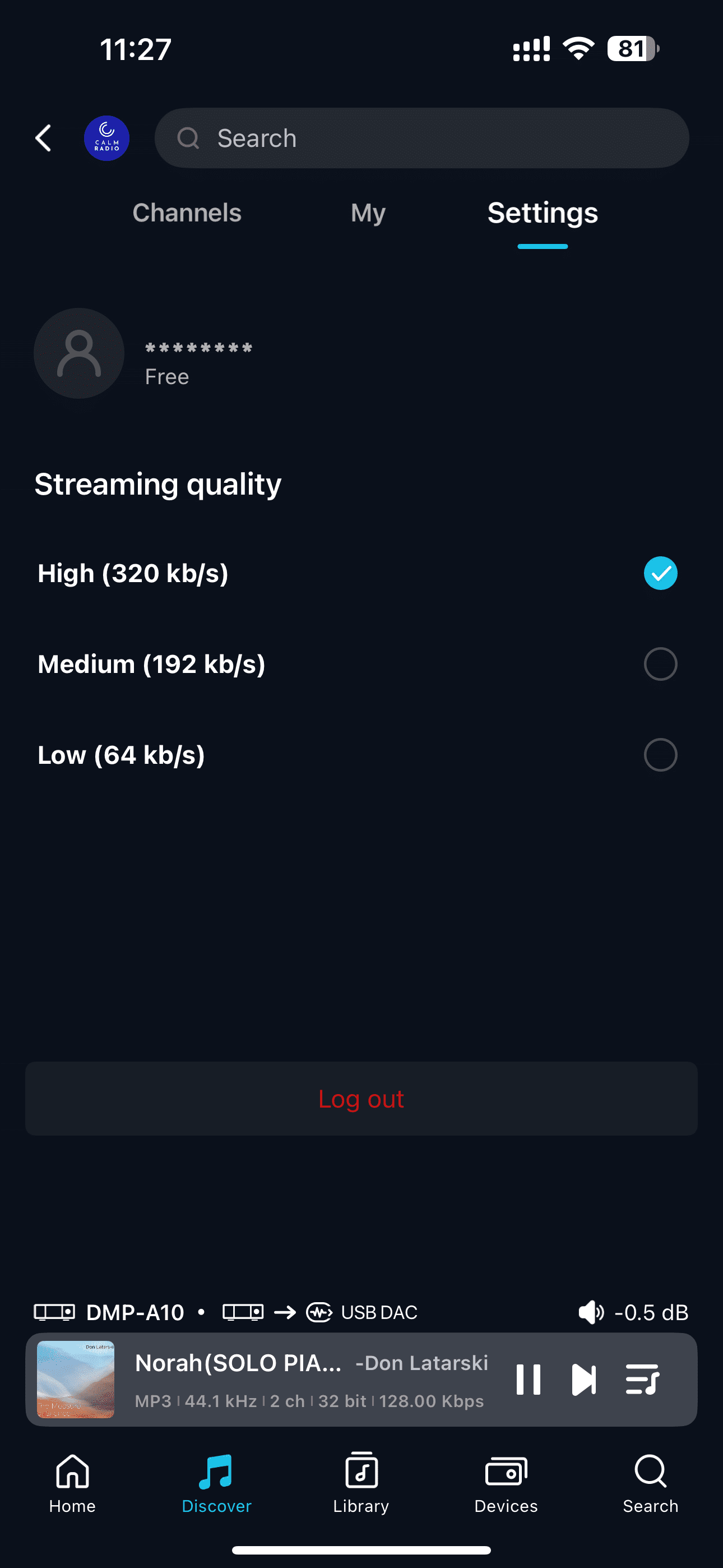The height and width of the screenshot is (1568, 723).
Task: Open the Norah now-playing album art
Action: (76, 1380)
